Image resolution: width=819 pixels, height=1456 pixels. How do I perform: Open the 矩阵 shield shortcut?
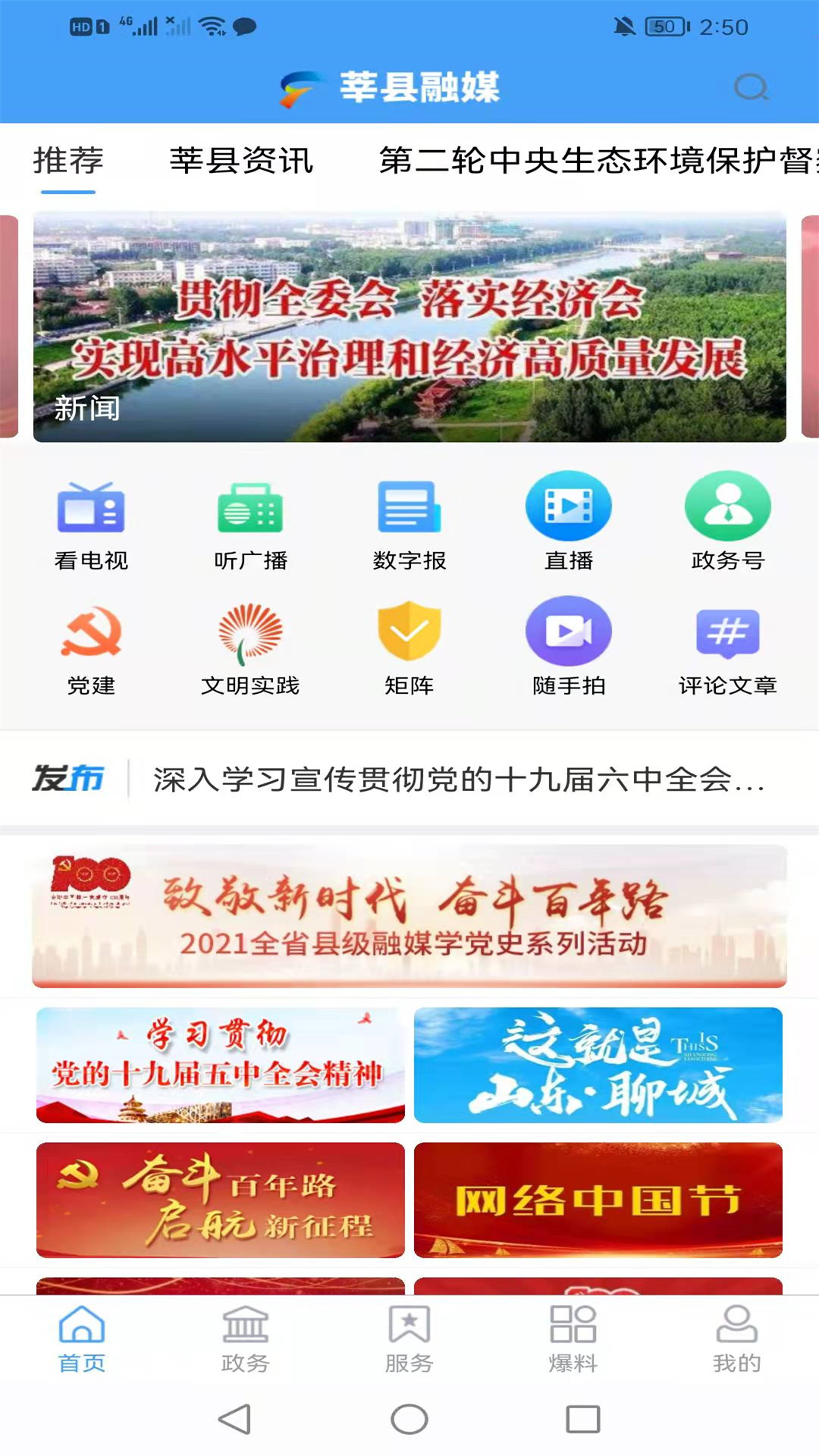coord(409,649)
